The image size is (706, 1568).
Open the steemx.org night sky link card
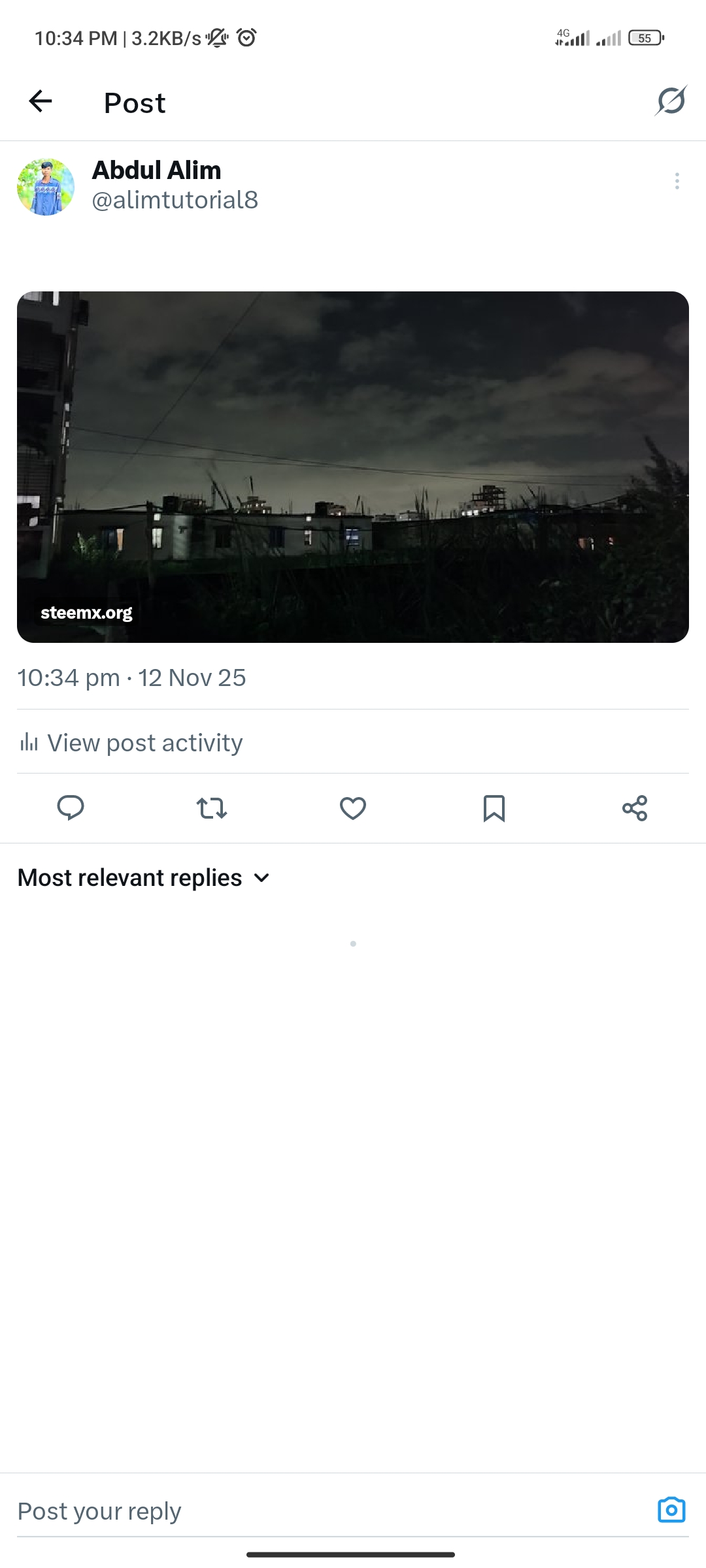(353, 466)
